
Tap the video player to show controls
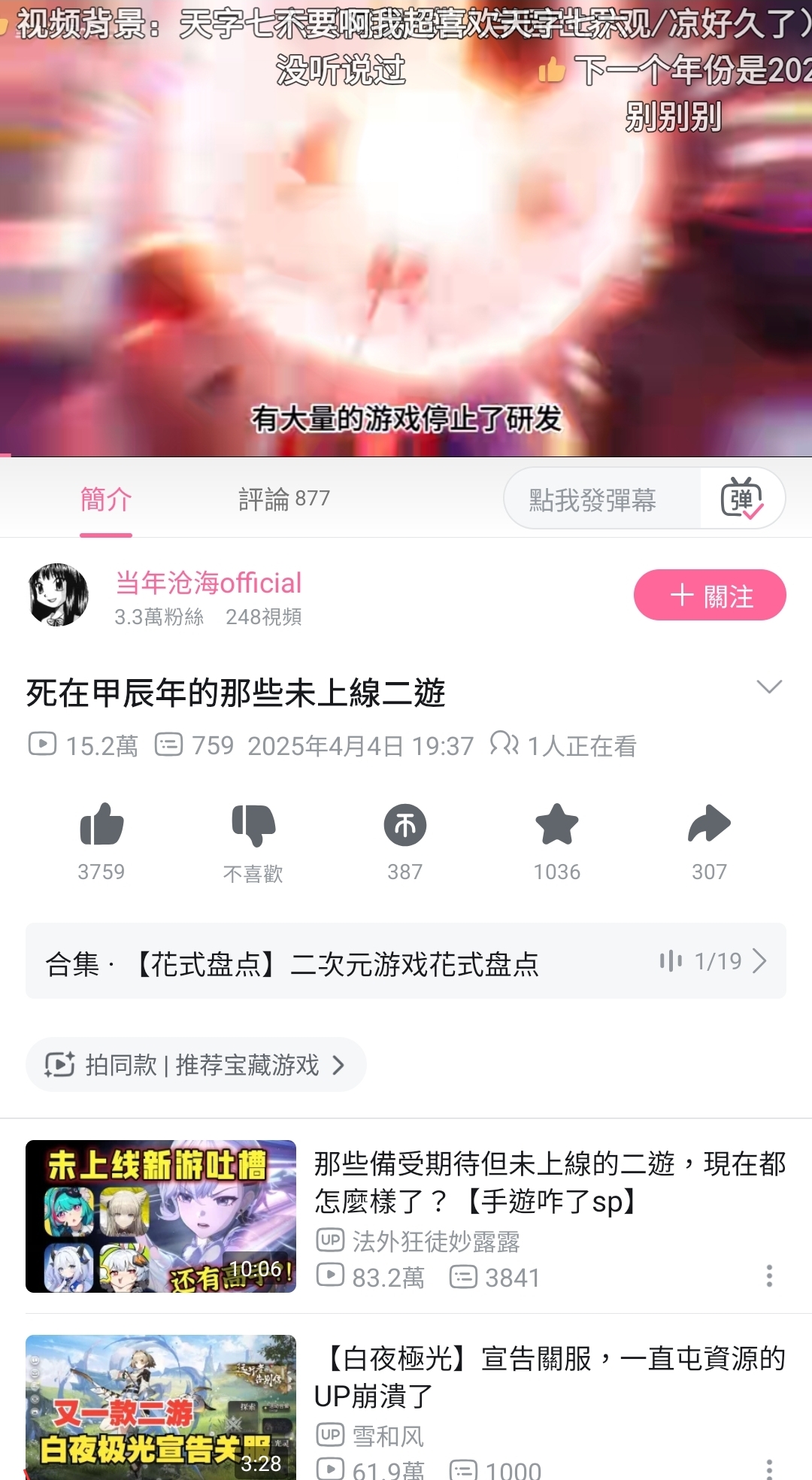click(x=406, y=228)
